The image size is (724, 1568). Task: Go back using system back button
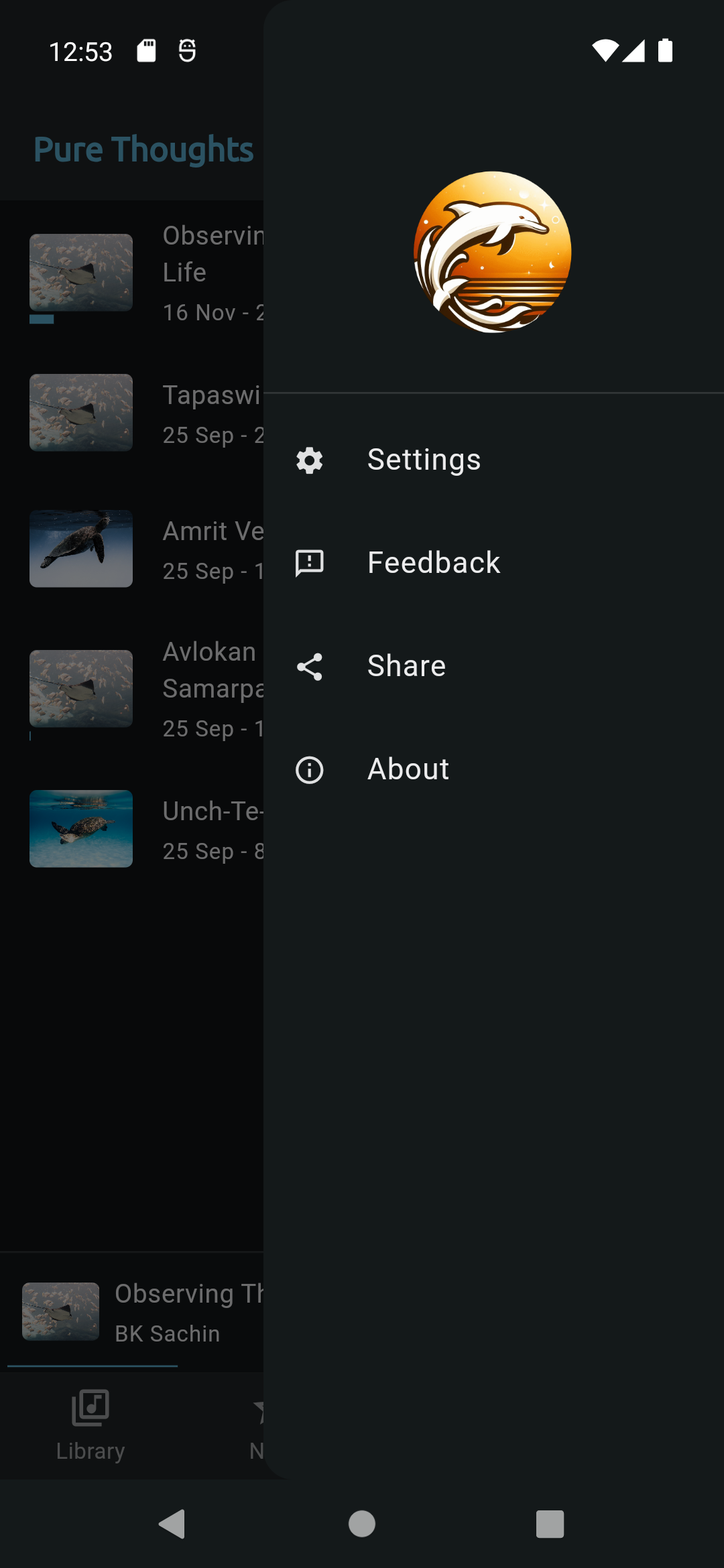click(173, 1524)
